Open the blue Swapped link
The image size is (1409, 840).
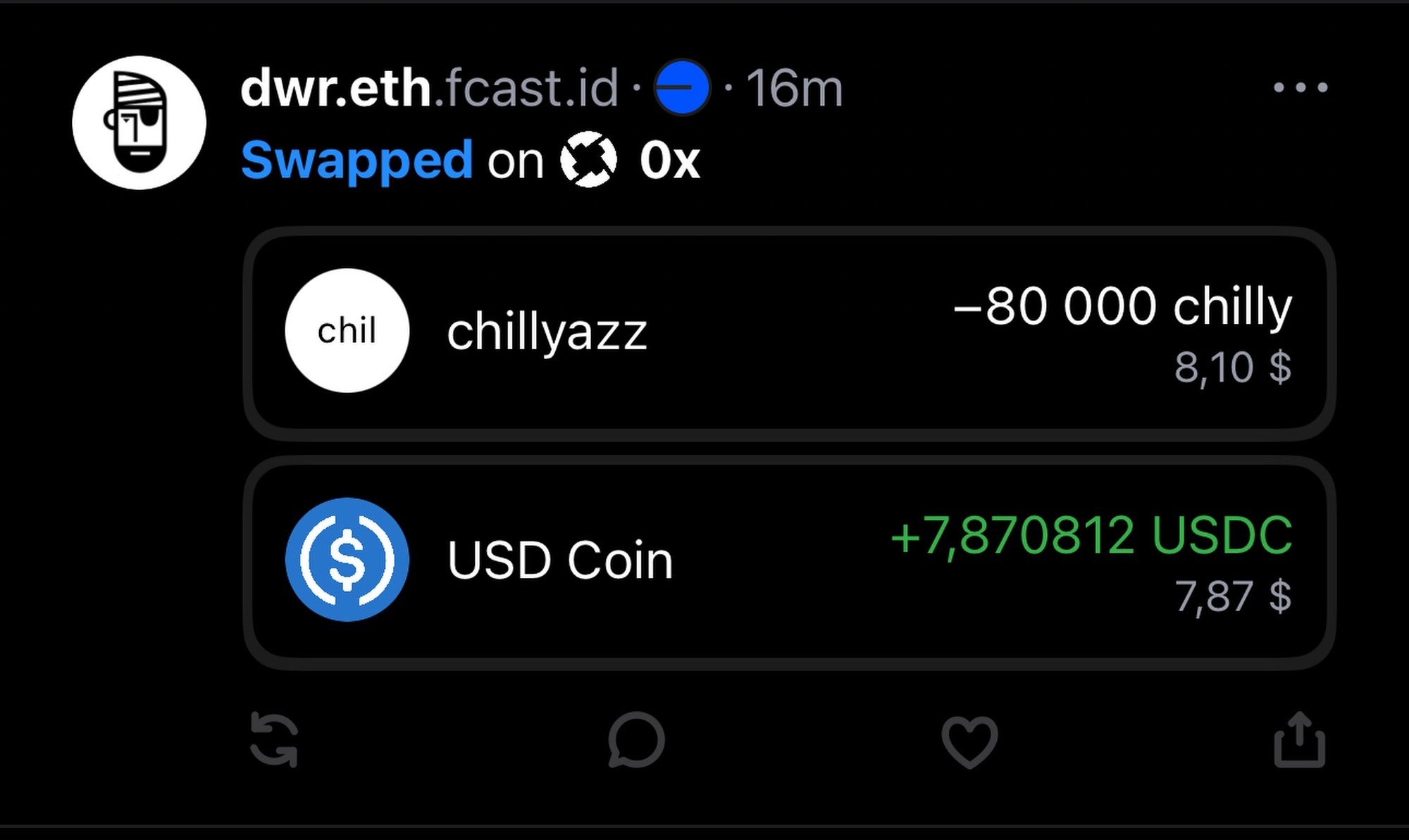(356, 161)
